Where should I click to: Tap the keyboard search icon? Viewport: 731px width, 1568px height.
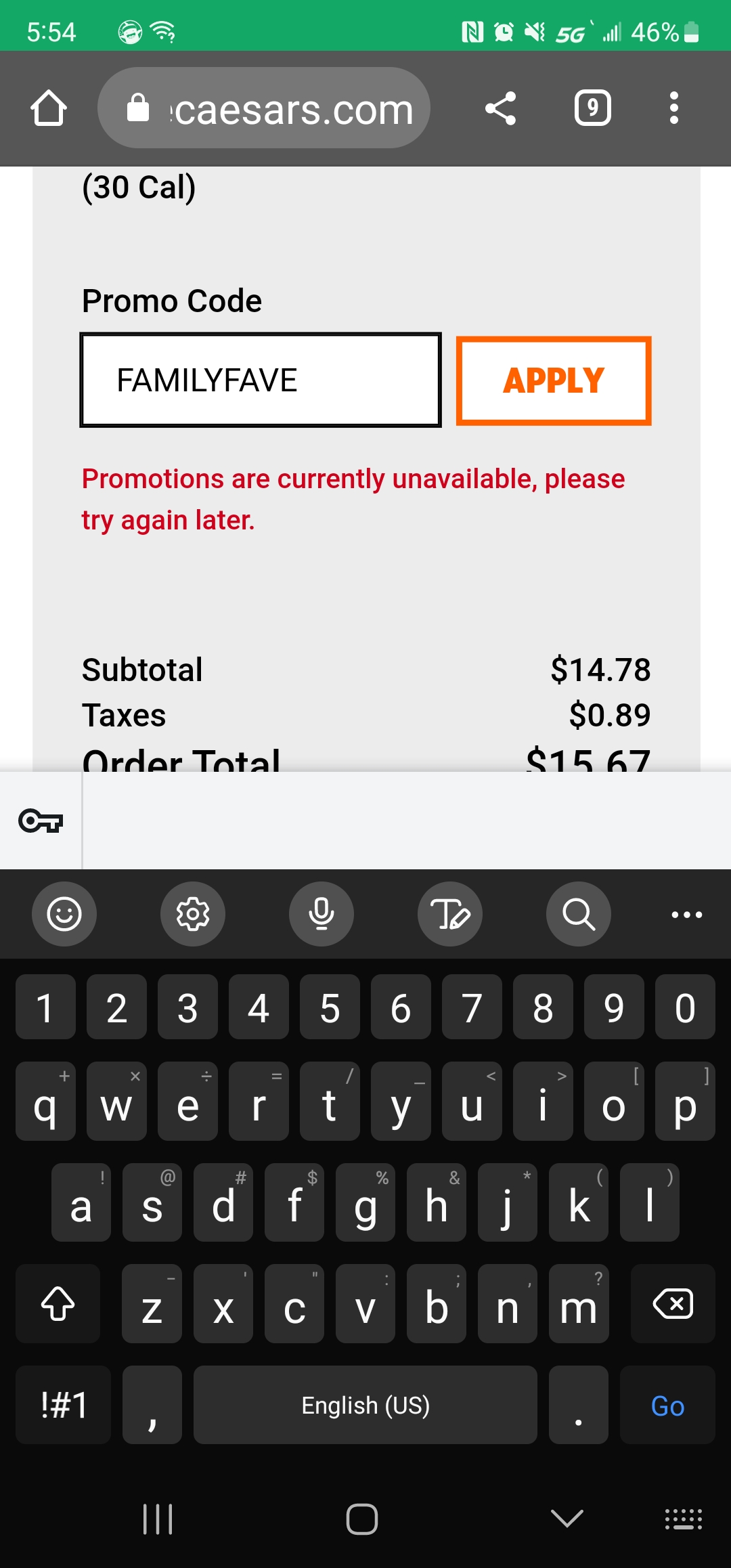click(x=579, y=914)
